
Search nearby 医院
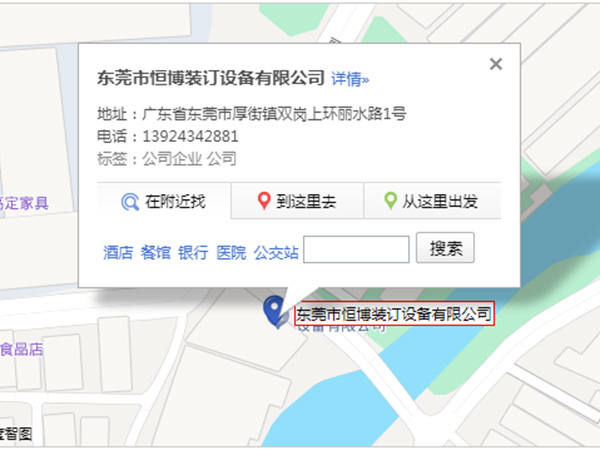click(231, 252)
